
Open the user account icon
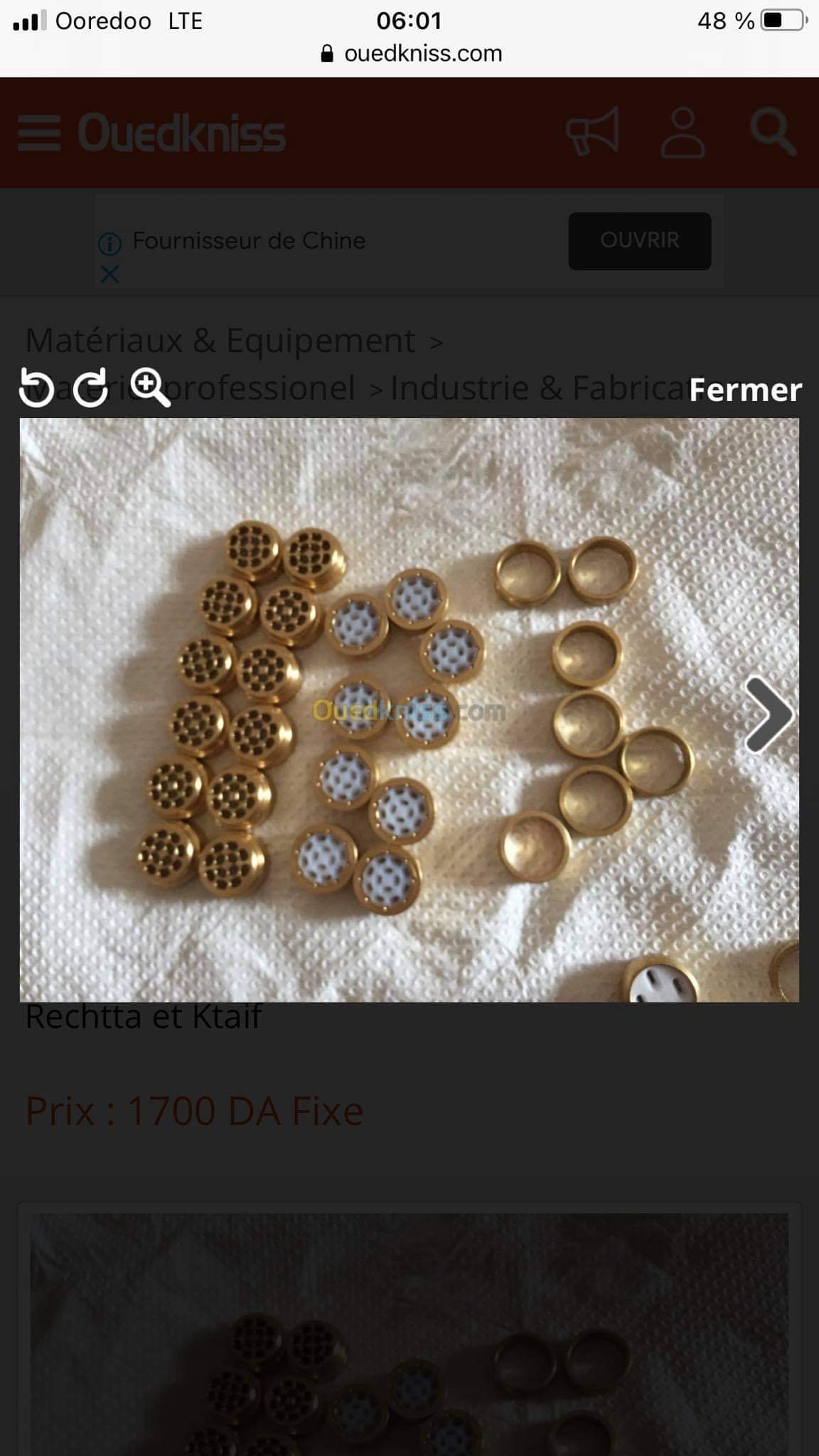coord(682,132)
